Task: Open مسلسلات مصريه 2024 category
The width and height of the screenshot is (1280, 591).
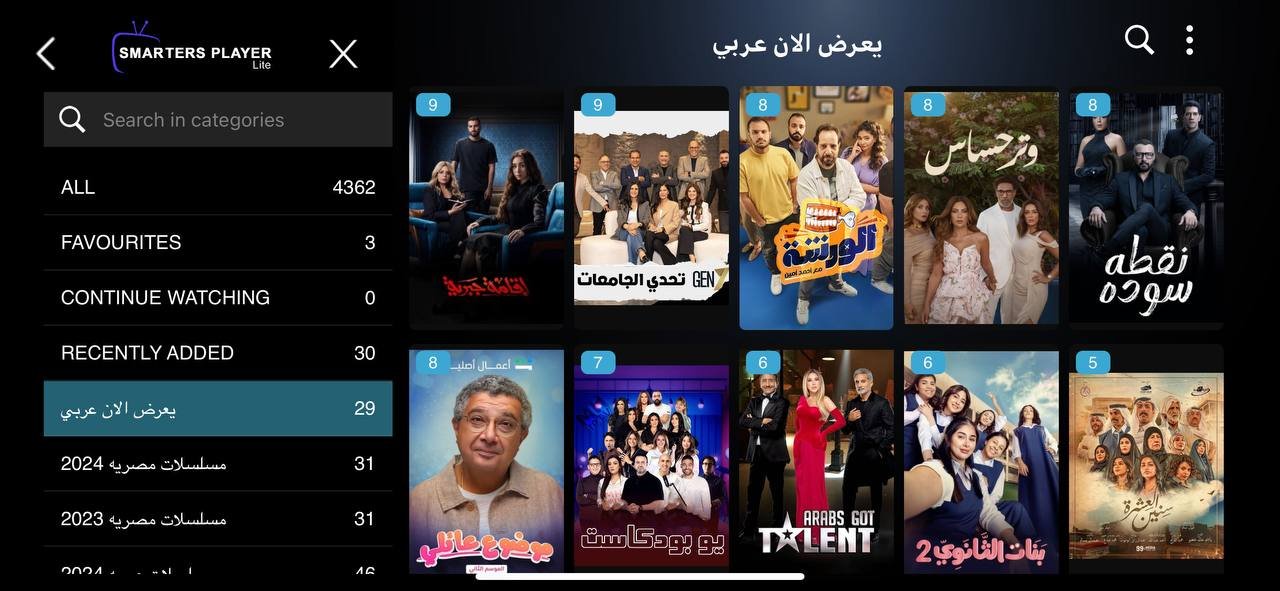Action: coord(218,464)
